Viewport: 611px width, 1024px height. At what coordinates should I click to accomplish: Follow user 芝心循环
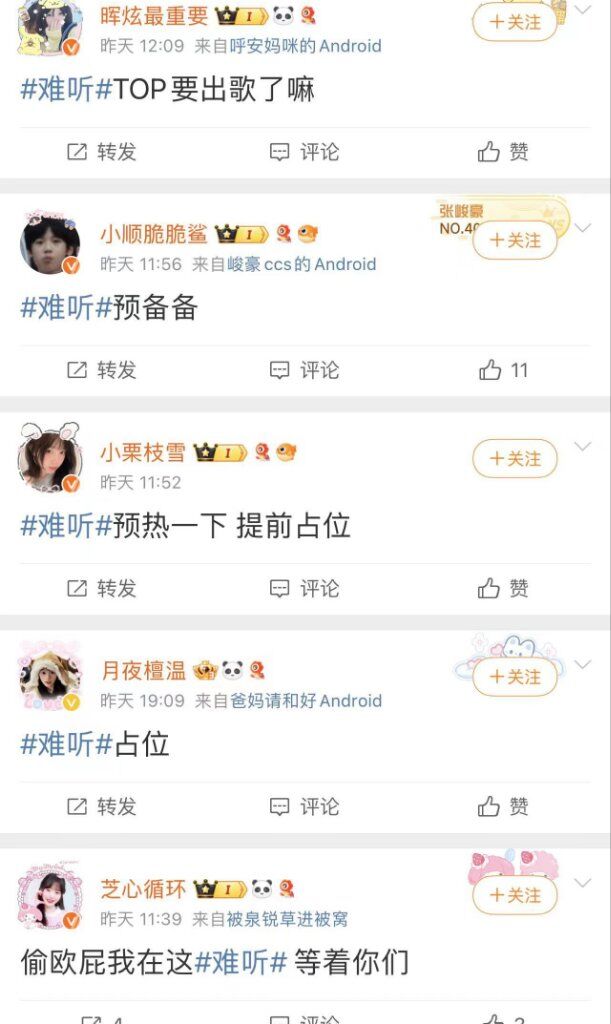pyautogui.click(x=514, y=895)
